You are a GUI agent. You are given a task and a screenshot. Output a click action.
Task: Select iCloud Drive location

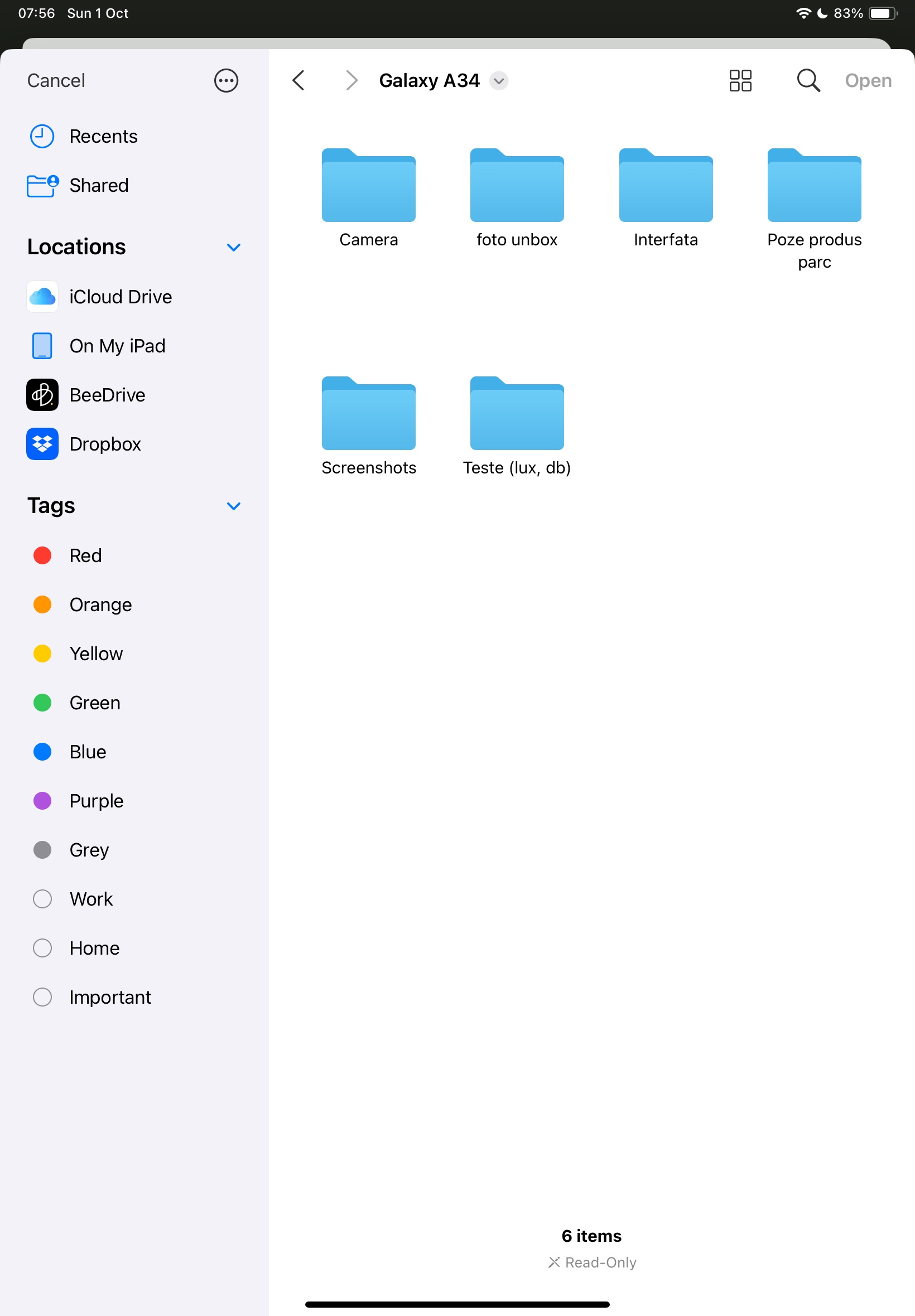point(121,297)
